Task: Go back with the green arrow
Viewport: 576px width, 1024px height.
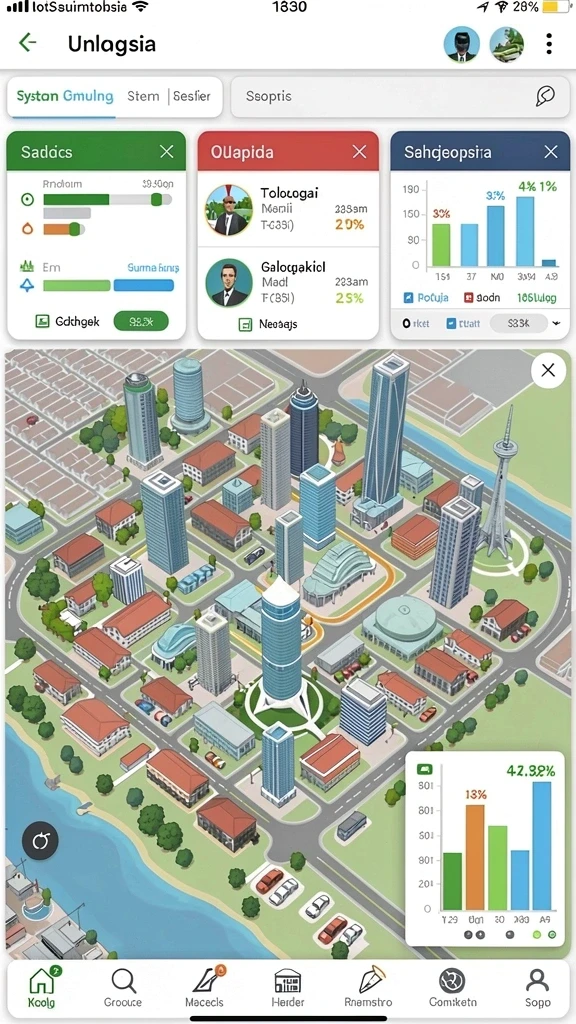Action: click(27, 44)
